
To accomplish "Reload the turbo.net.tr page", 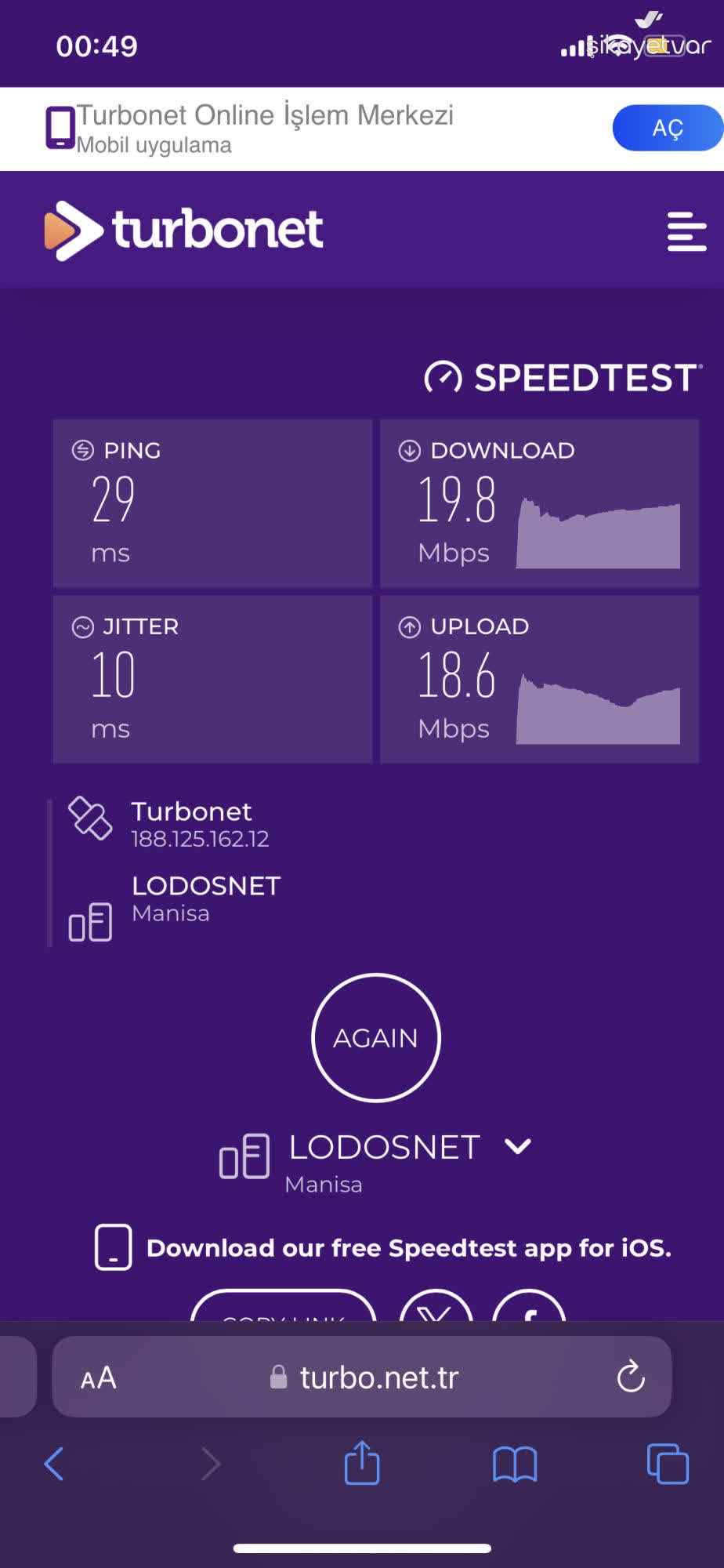I will point(630,1377).
